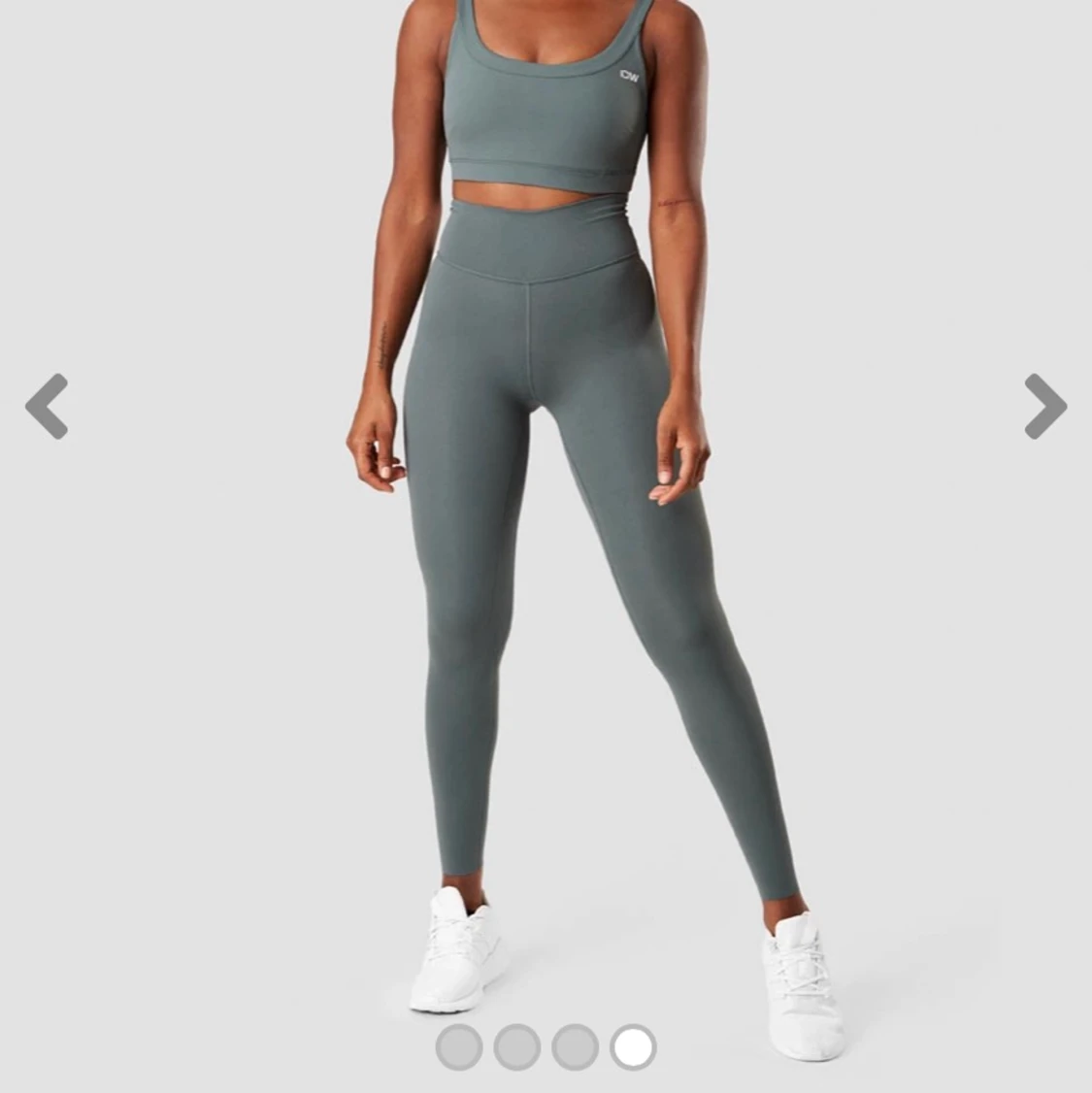
Task: Tap the third image indicator dot
Action: coord(576,1047)
